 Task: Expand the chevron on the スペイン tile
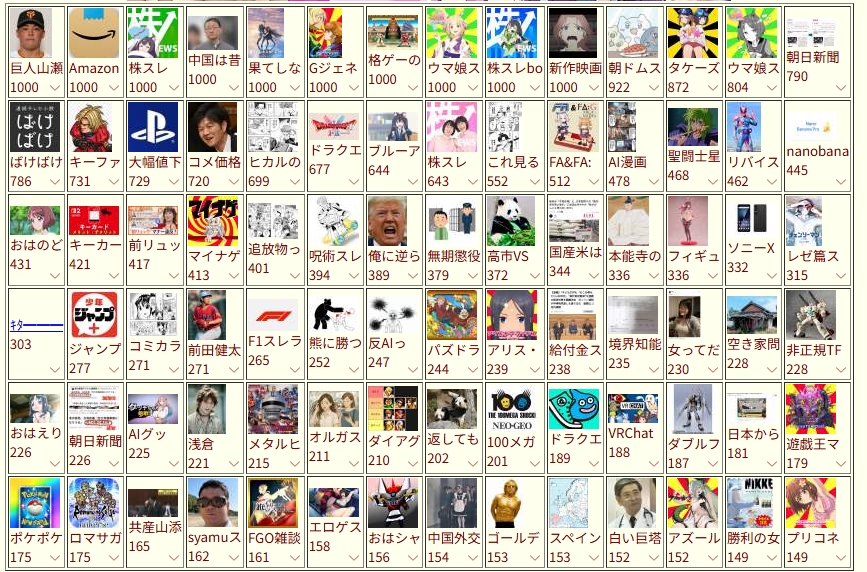point(602,558)
